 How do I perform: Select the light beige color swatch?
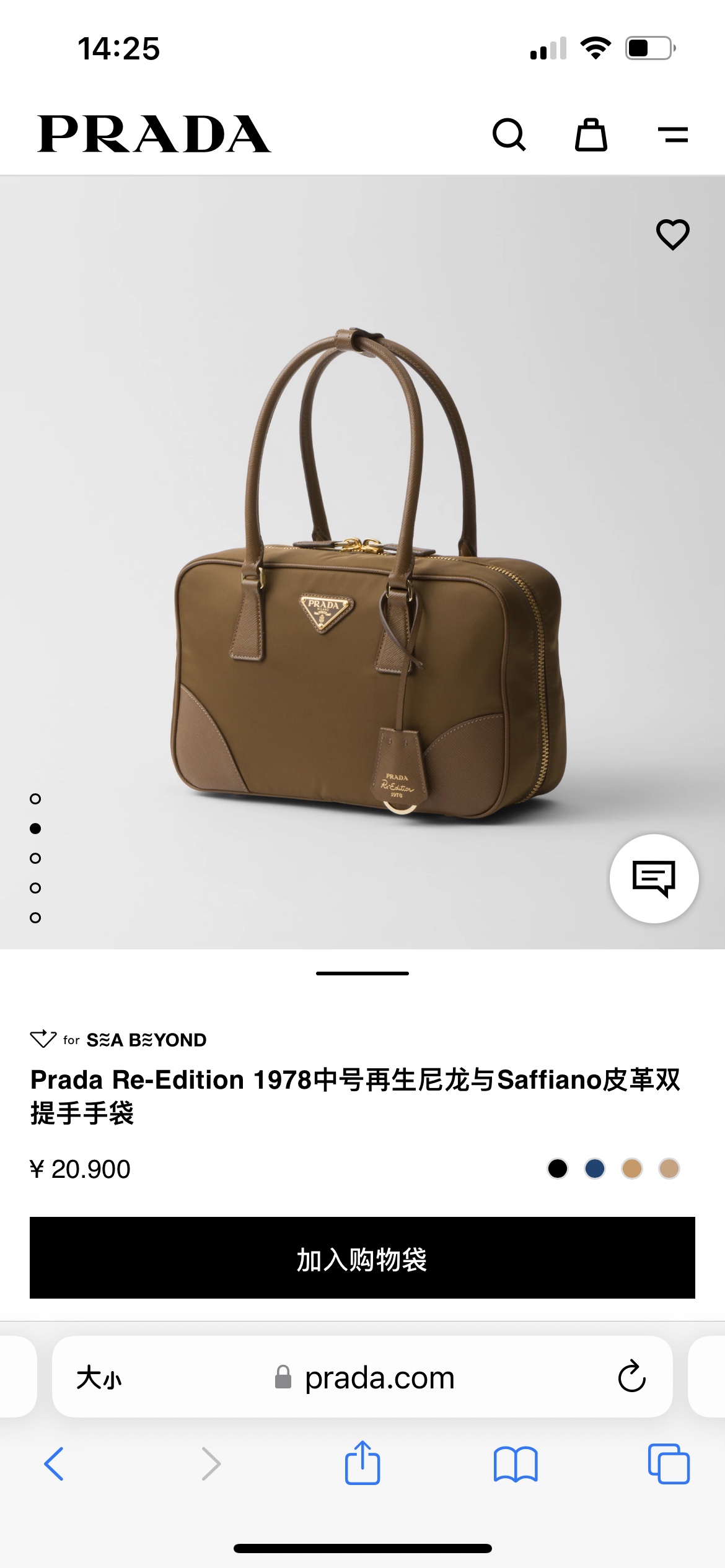(x=669, y=1169)
